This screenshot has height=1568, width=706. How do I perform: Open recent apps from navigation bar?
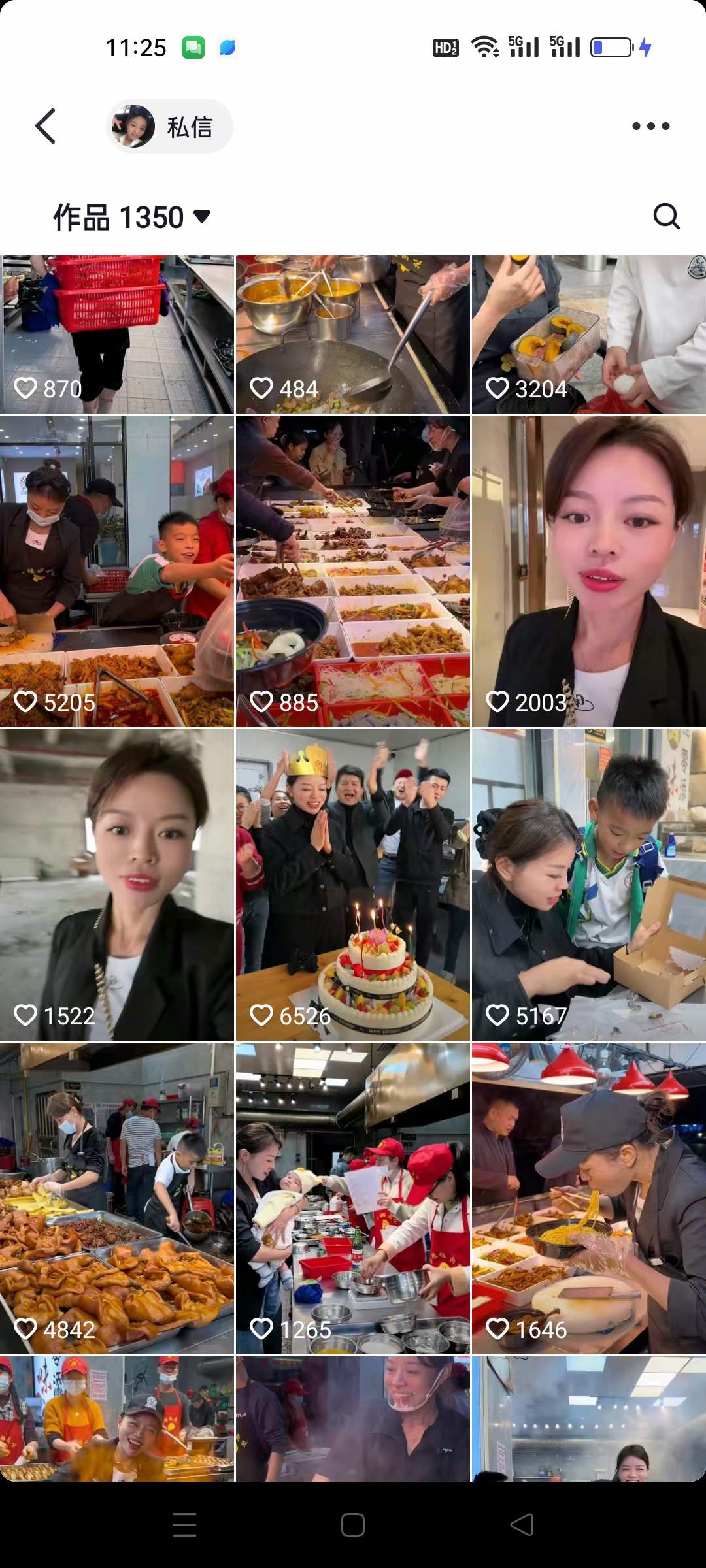(x=184, y=1525)
